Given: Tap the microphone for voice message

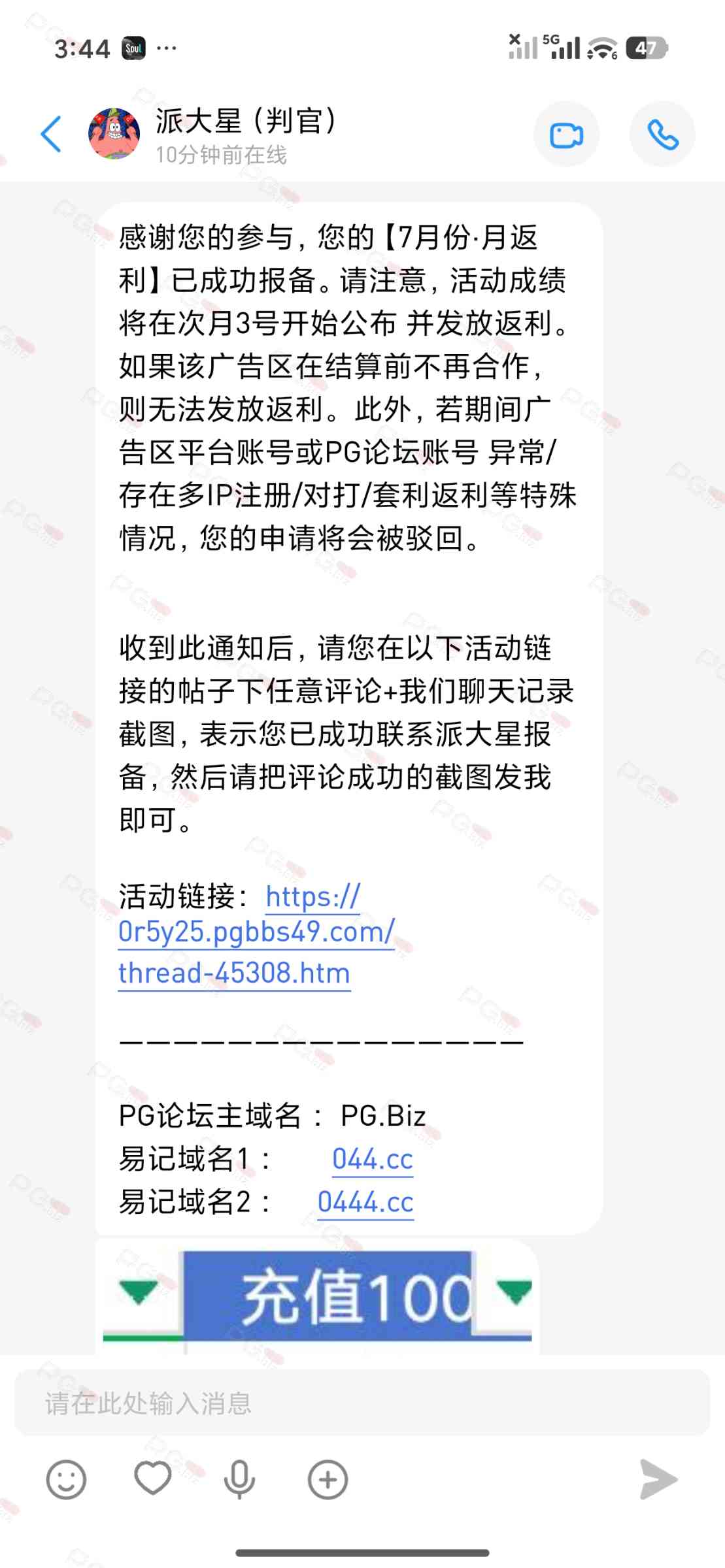Looking at the screenshot, I should click(239, 1480).
